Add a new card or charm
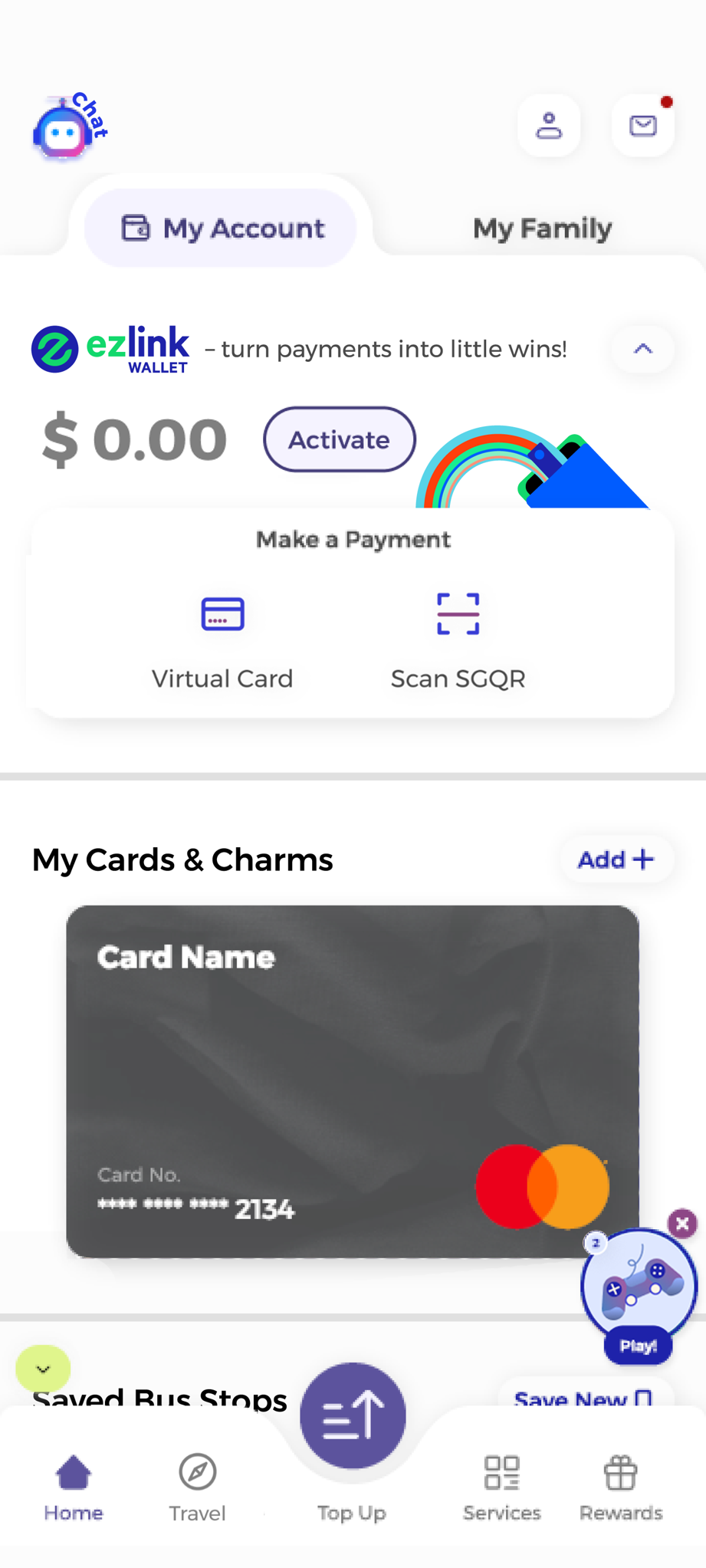 pyautogui.click(x=616, y=860)
